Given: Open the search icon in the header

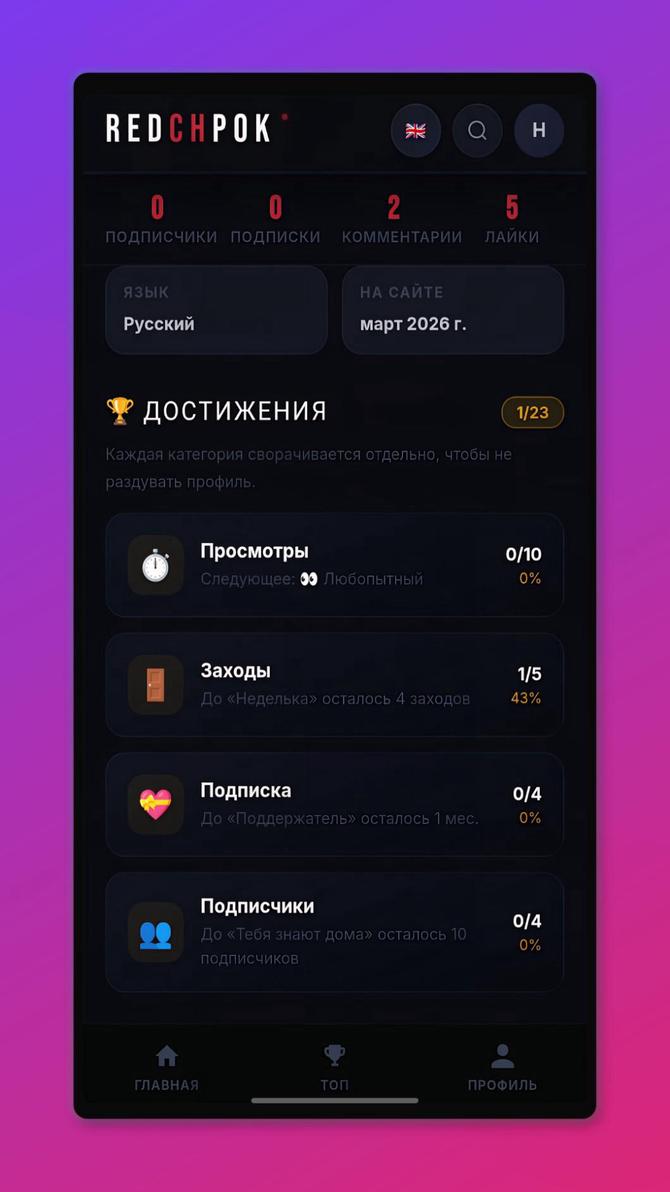Looking at the screenshot, I should click(477, 131).
